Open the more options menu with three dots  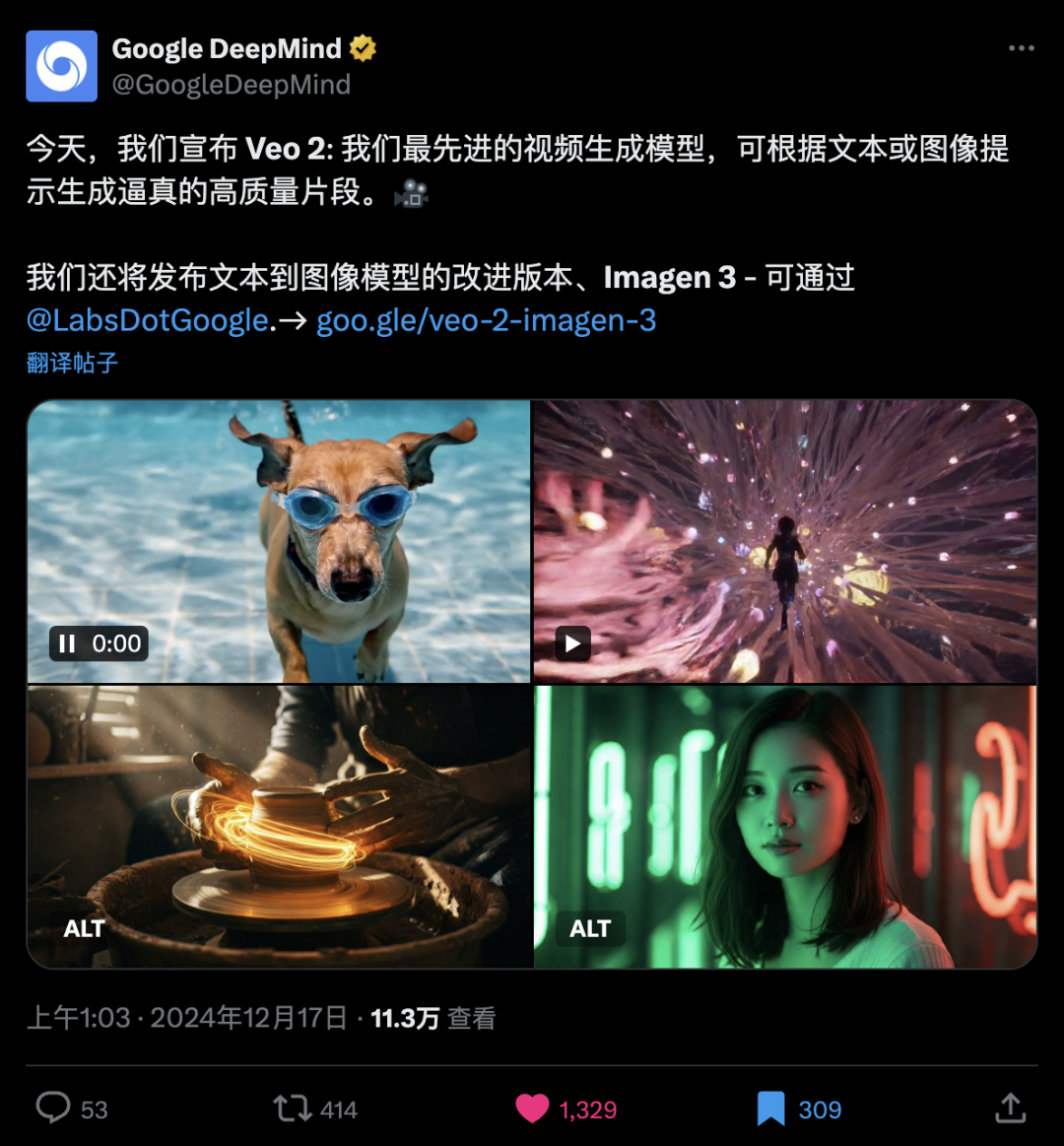[1022, 46]
